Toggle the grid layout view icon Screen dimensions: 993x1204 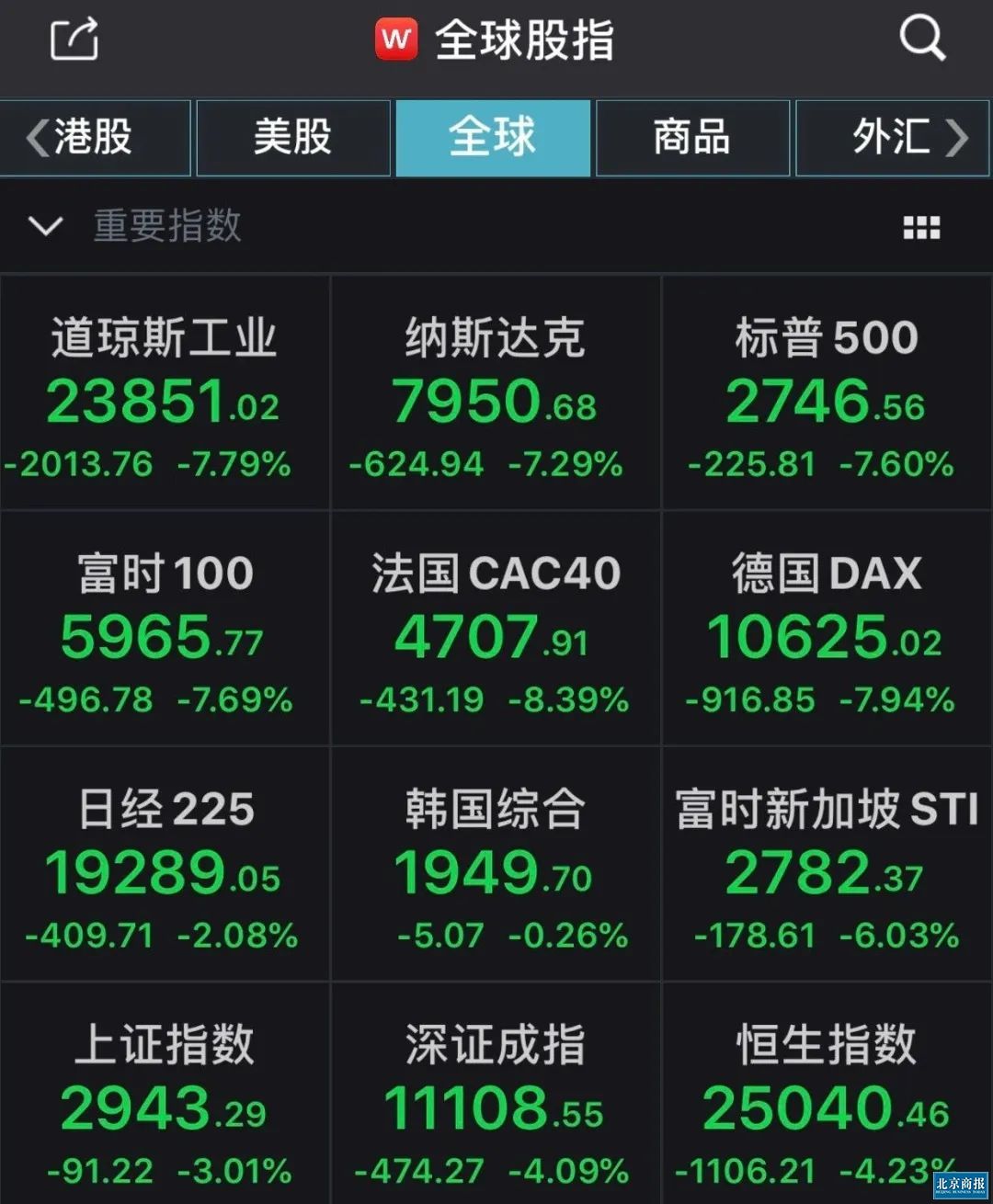coord(921,228)
